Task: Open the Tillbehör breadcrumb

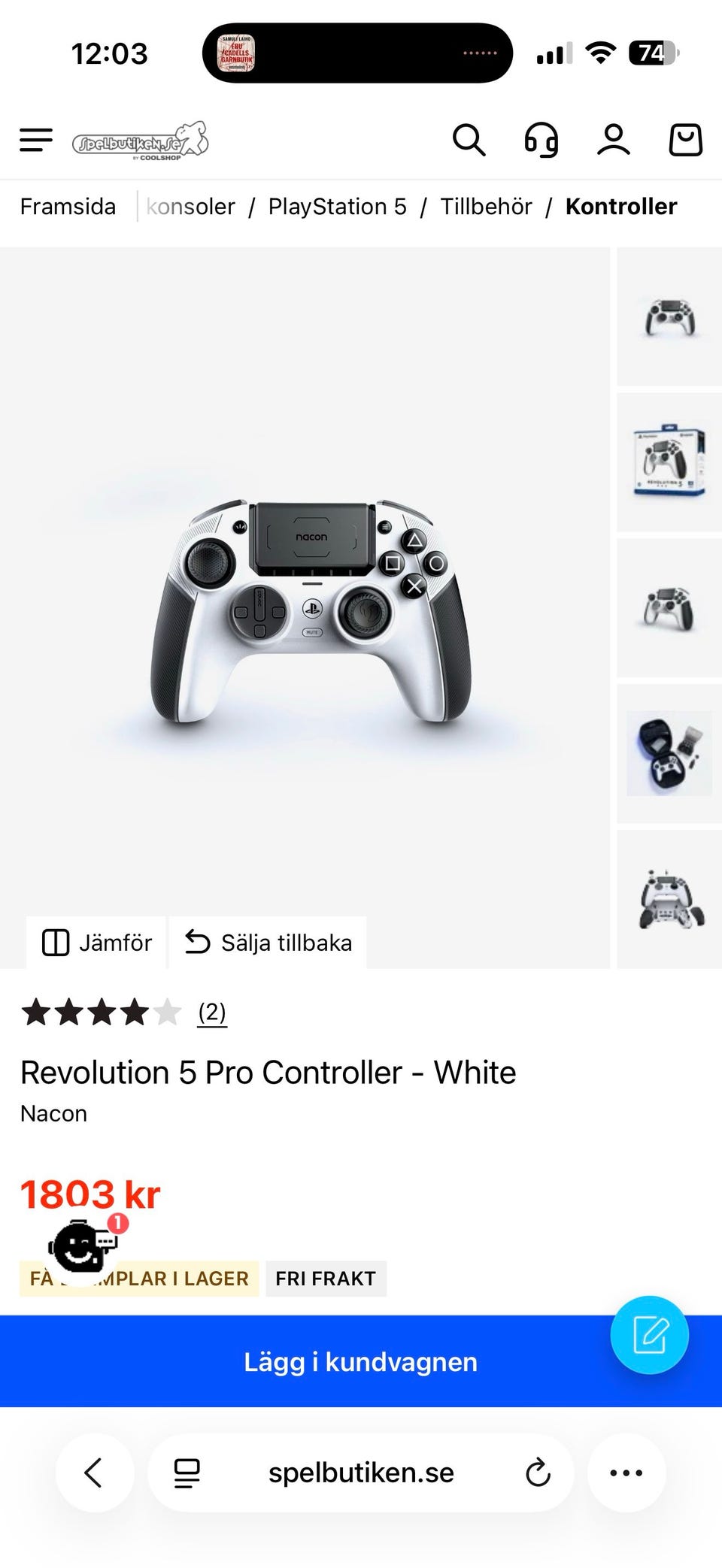Action: [x=486, y=206]
